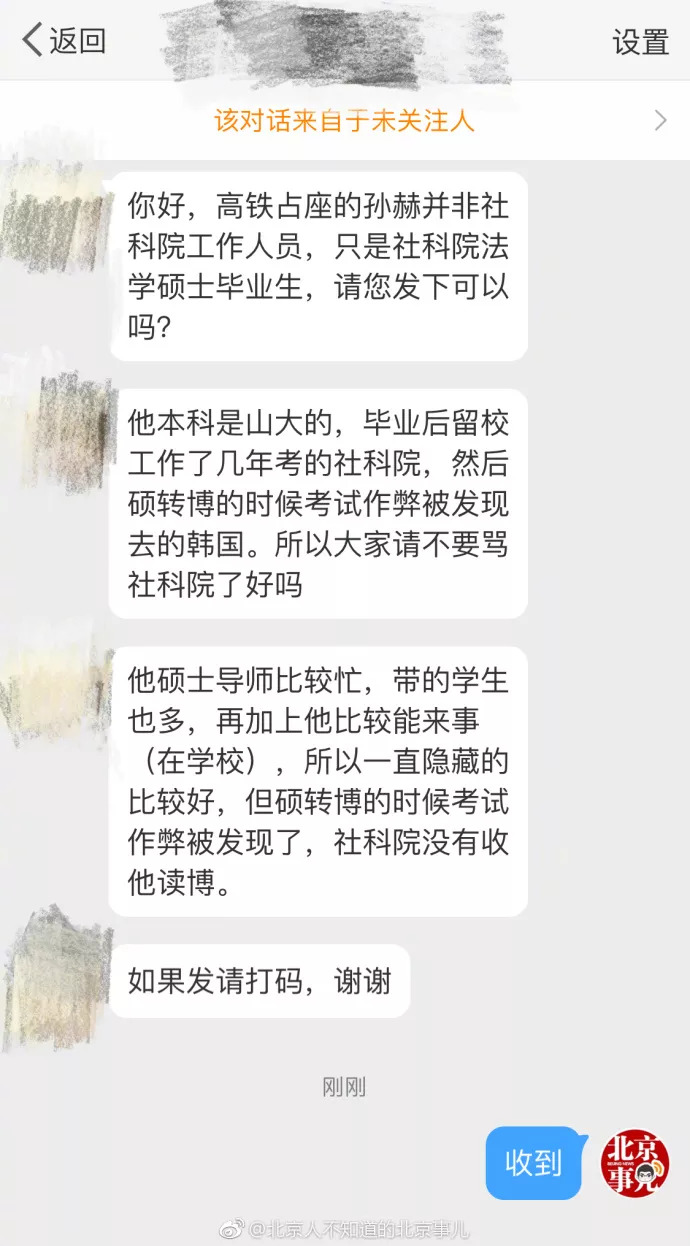Open 设置 for this conversation

point(640,42)
